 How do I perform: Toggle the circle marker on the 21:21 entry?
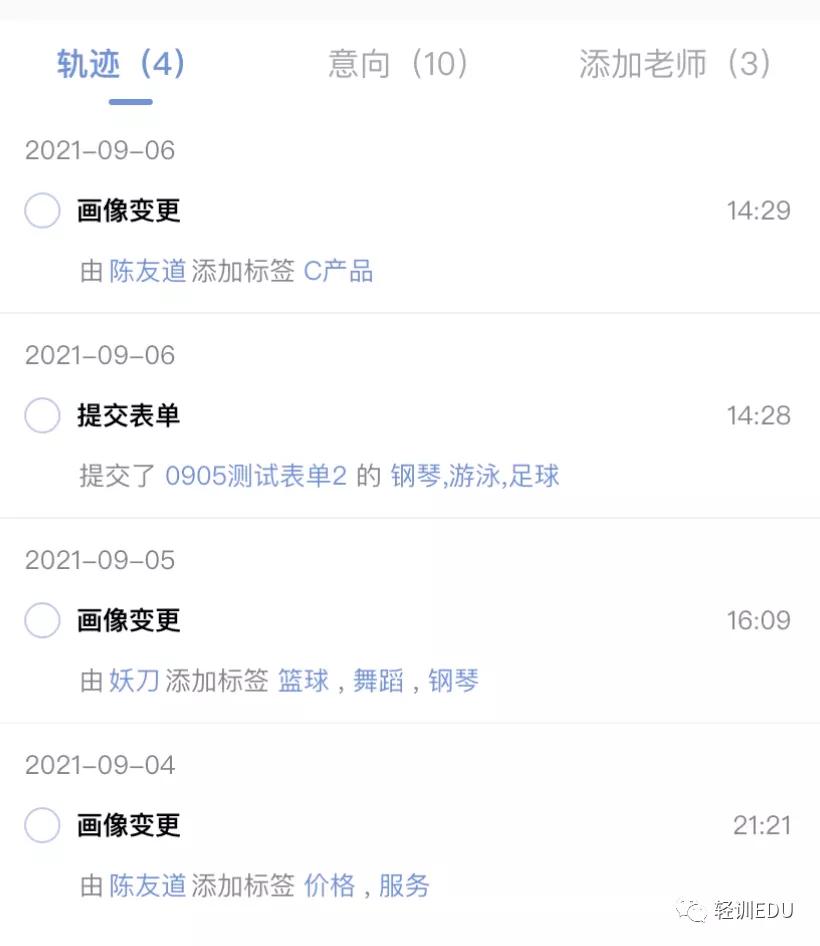42,826
